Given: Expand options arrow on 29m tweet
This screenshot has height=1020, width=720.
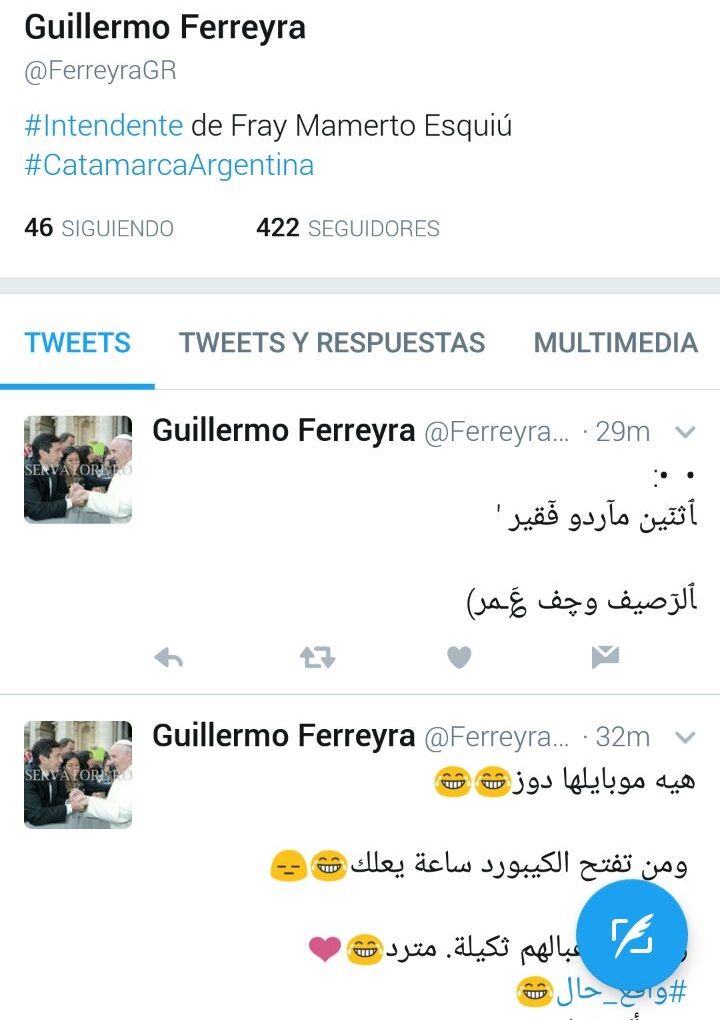Looking at the screenshot, I should (x=685, y=432).
